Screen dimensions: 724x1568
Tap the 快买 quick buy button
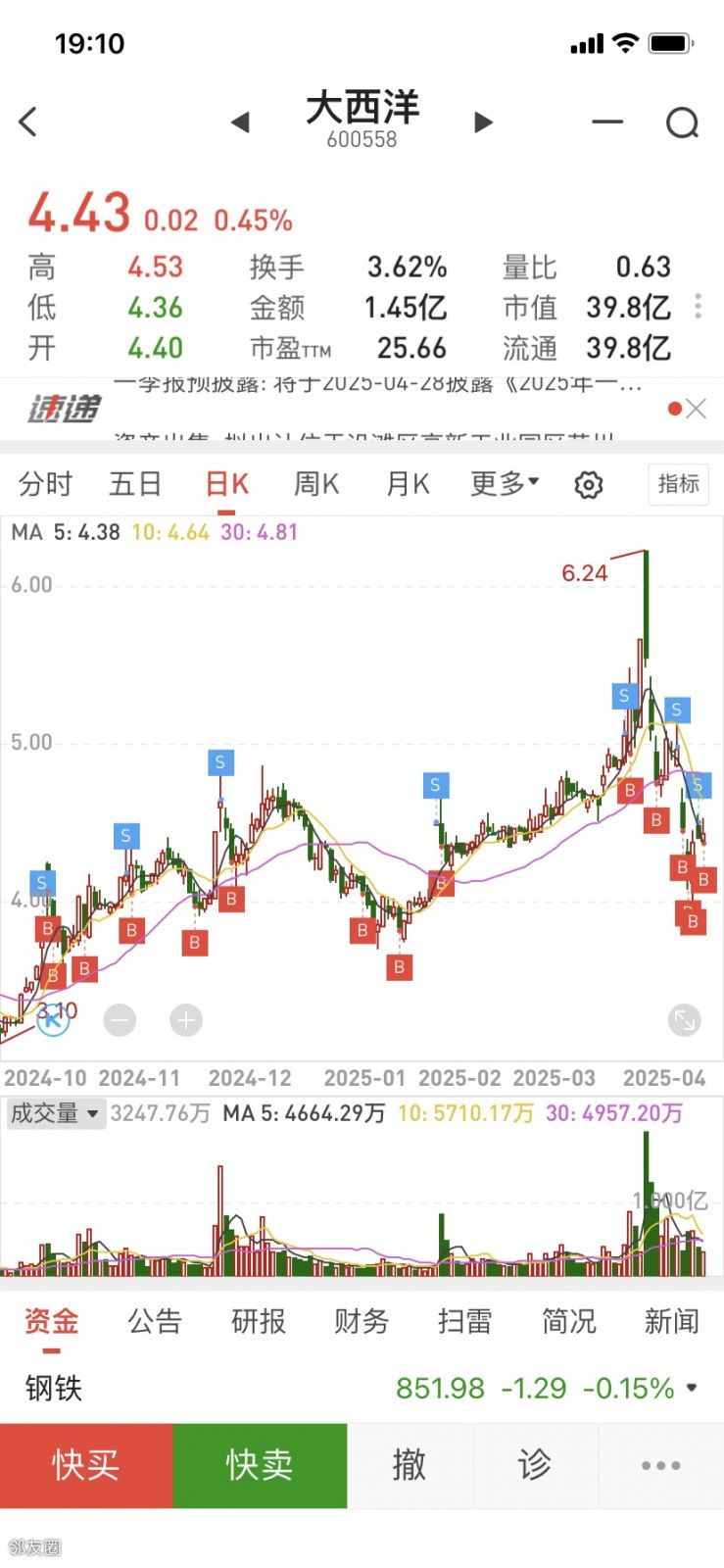(86, 1465)
